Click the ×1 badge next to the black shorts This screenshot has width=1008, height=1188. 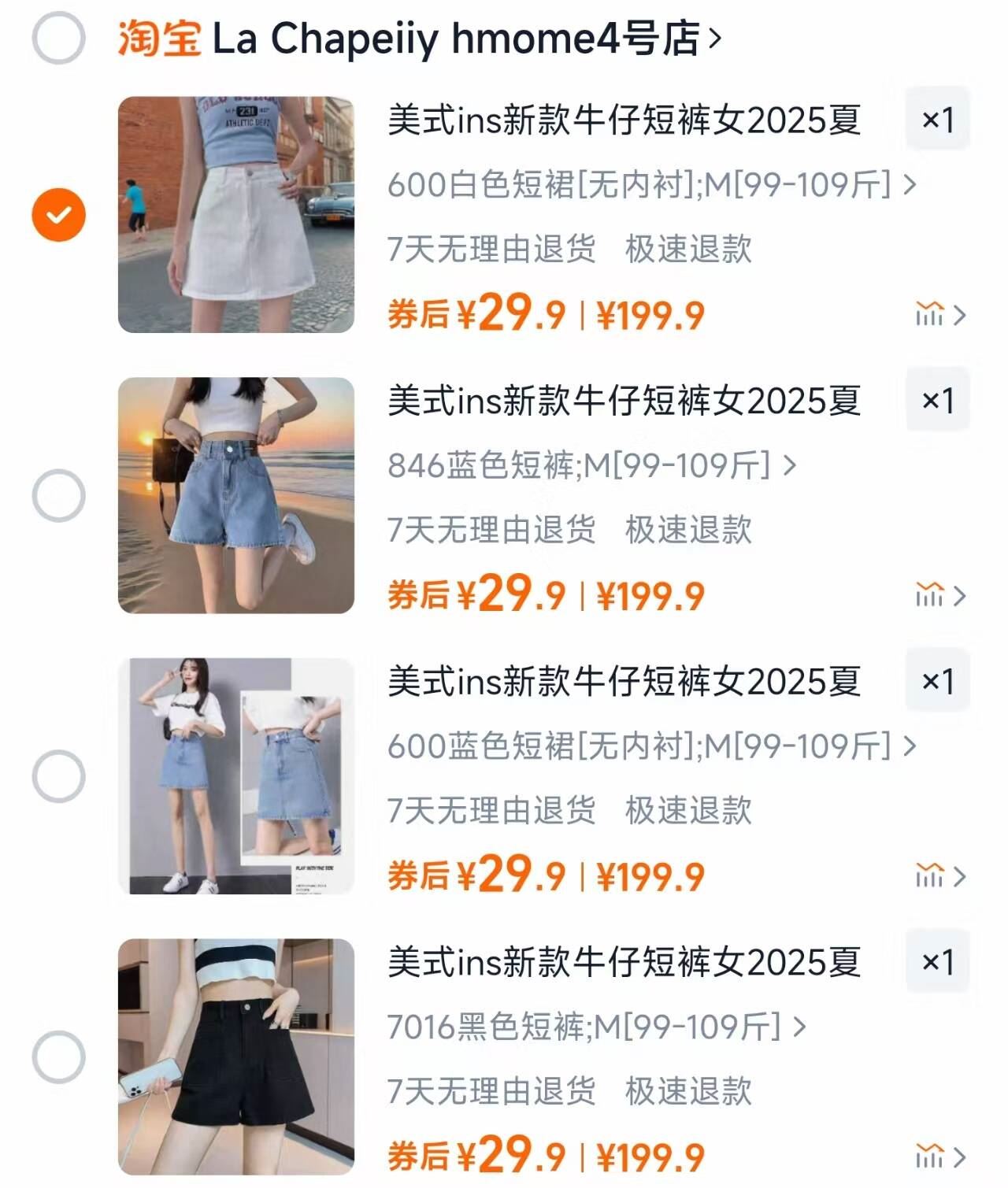(939, 960)
